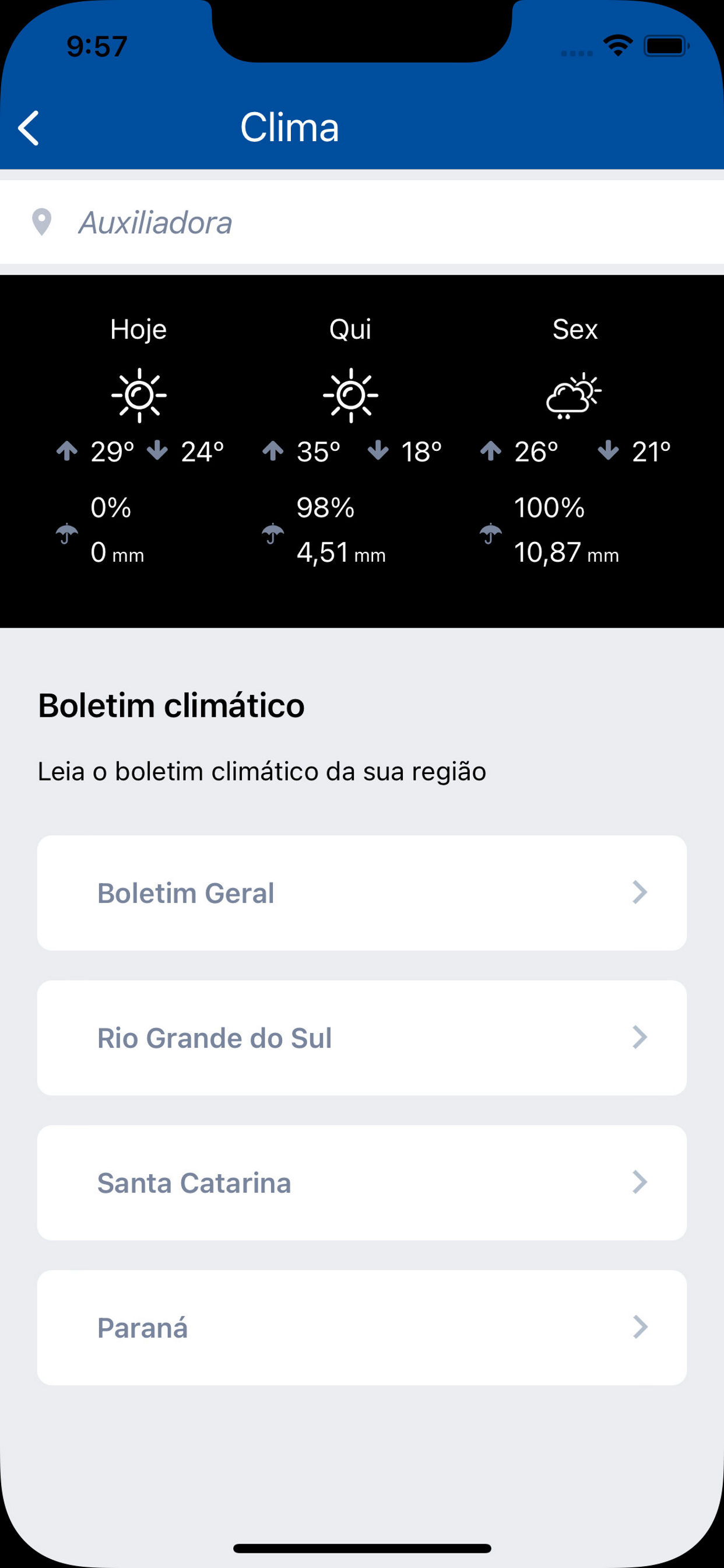Tap the Auxiliadora location field

pos(362,222)
